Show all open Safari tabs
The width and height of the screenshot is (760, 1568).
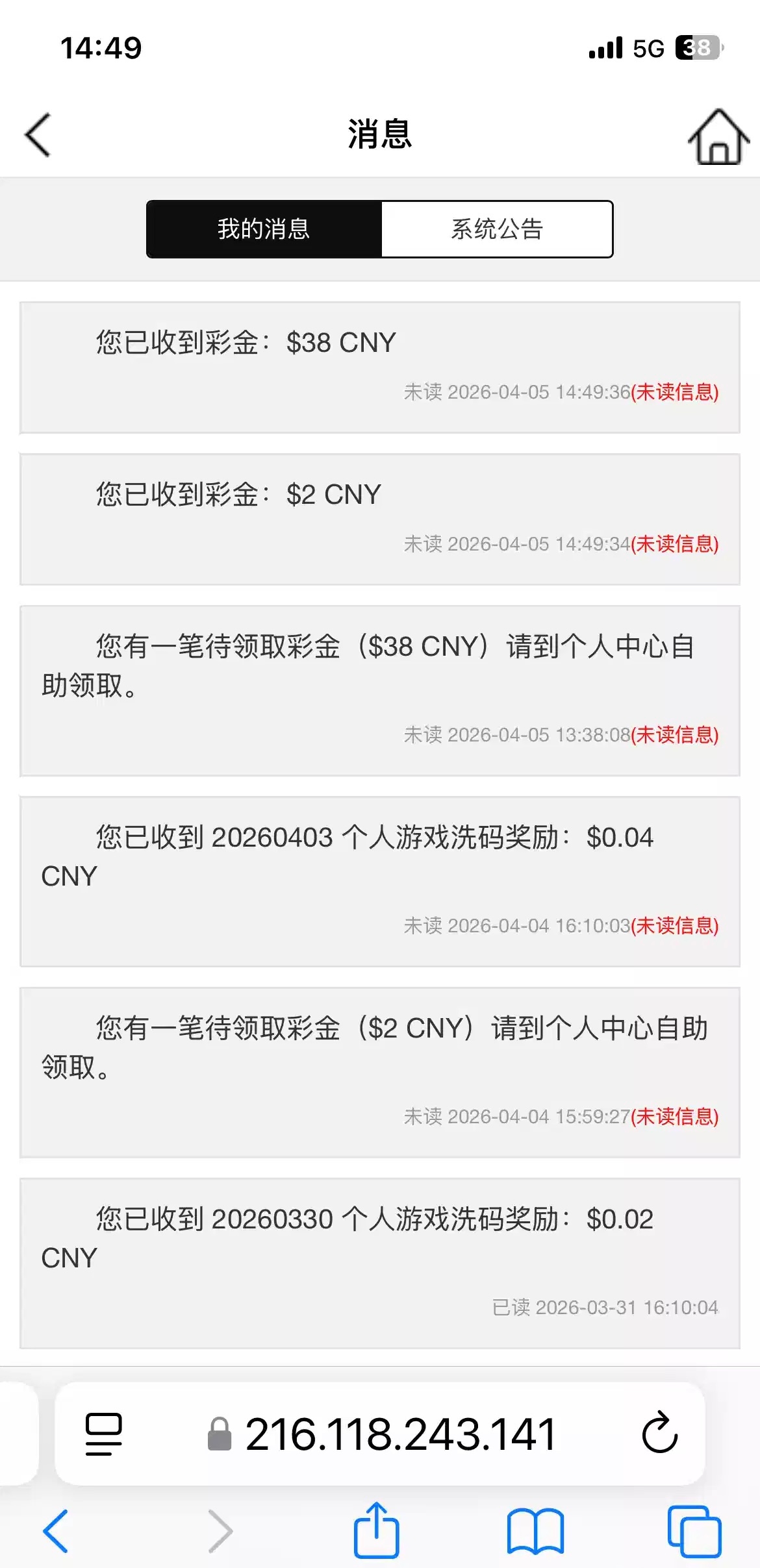pos(694,1531)
